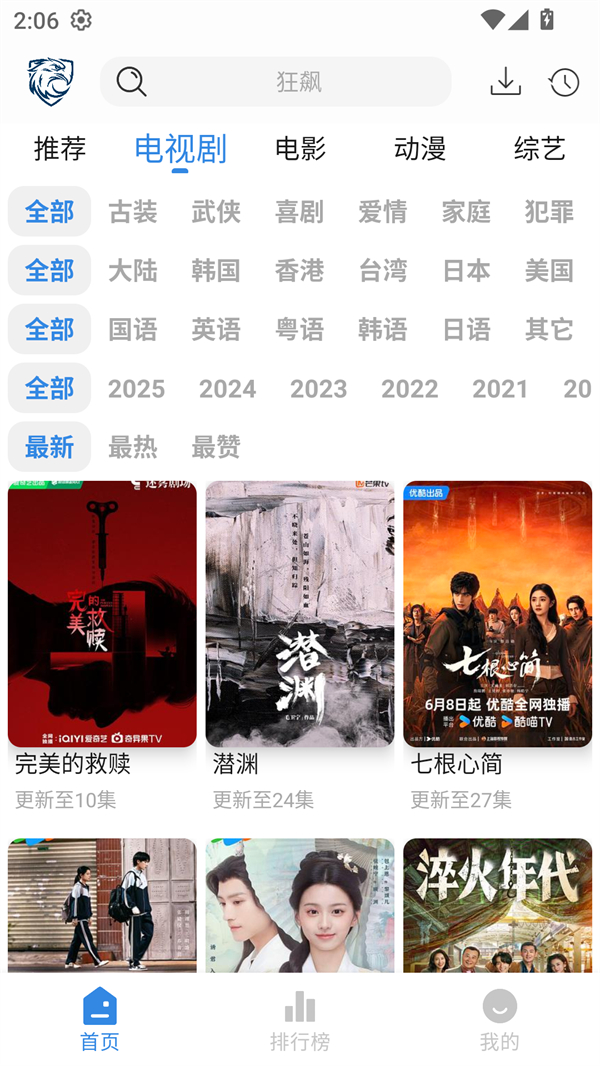Viewport: 600px width, 1066px height.
Task: Select the 喜剧 genre chip
Action: (299, 211)
